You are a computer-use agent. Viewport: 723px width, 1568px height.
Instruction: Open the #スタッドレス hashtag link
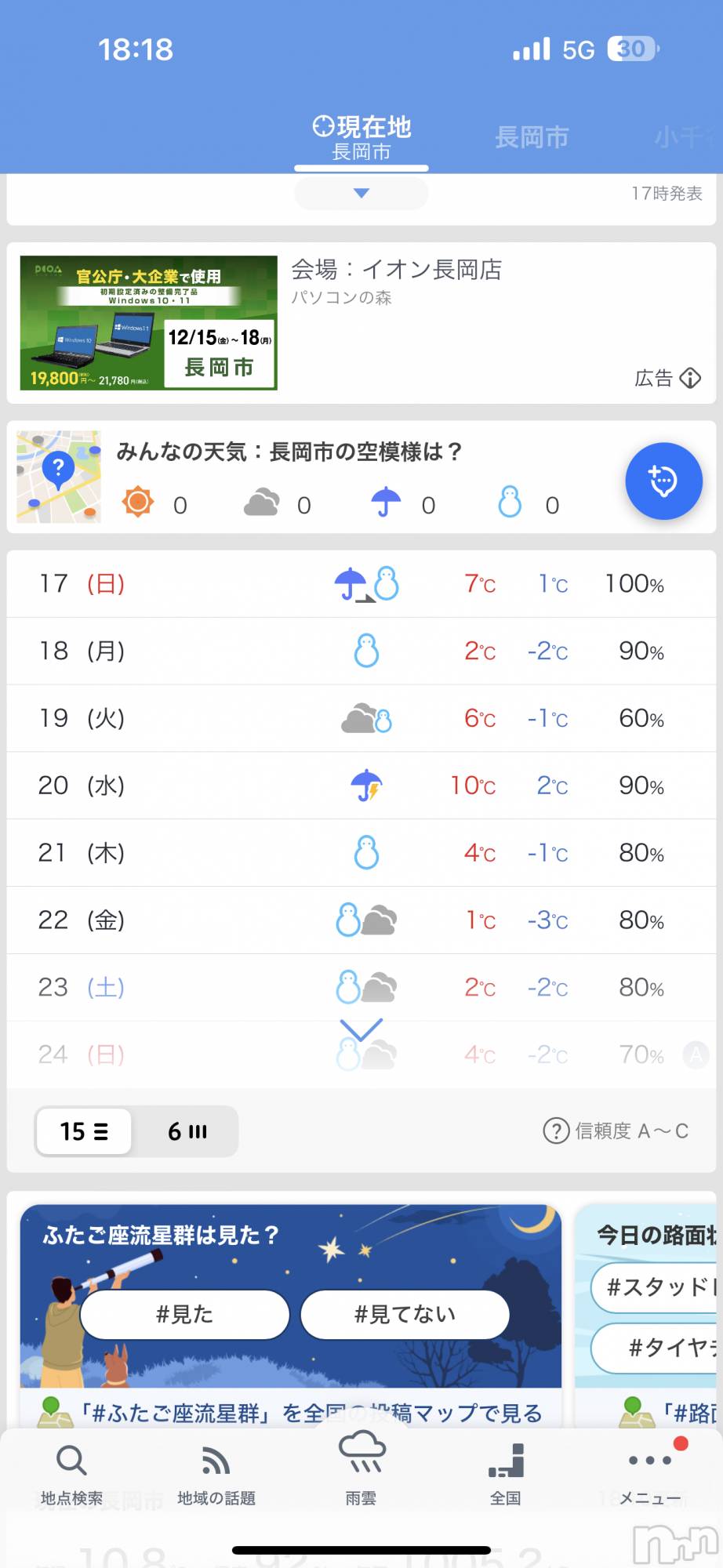pos(660,1289)
